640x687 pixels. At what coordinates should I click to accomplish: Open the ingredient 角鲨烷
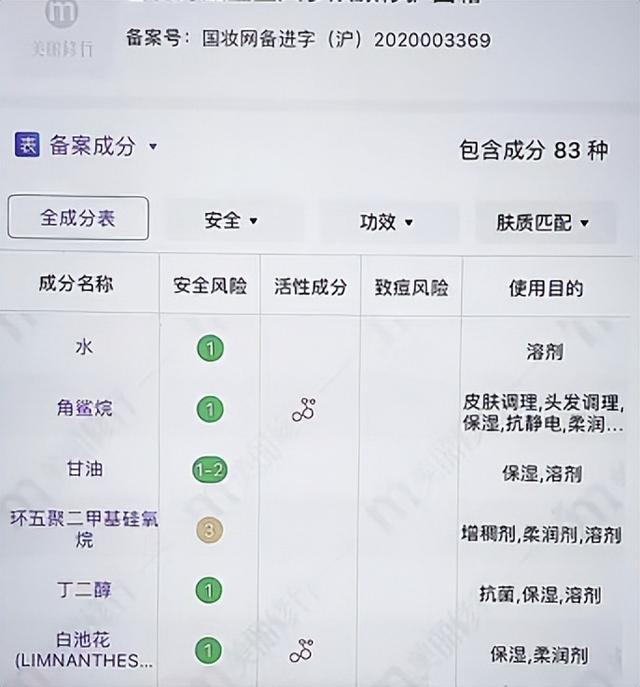84,408
